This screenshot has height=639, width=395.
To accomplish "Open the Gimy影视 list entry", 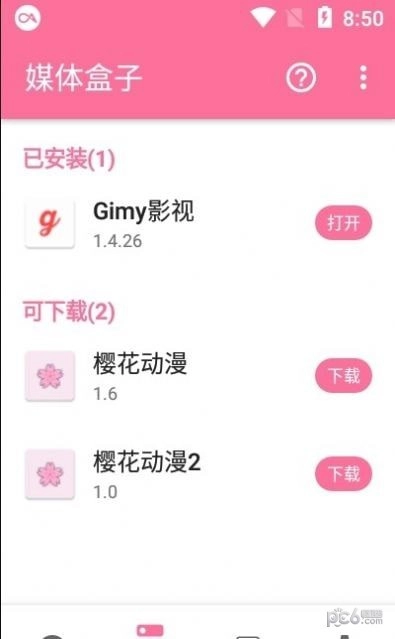I will 197,223.
